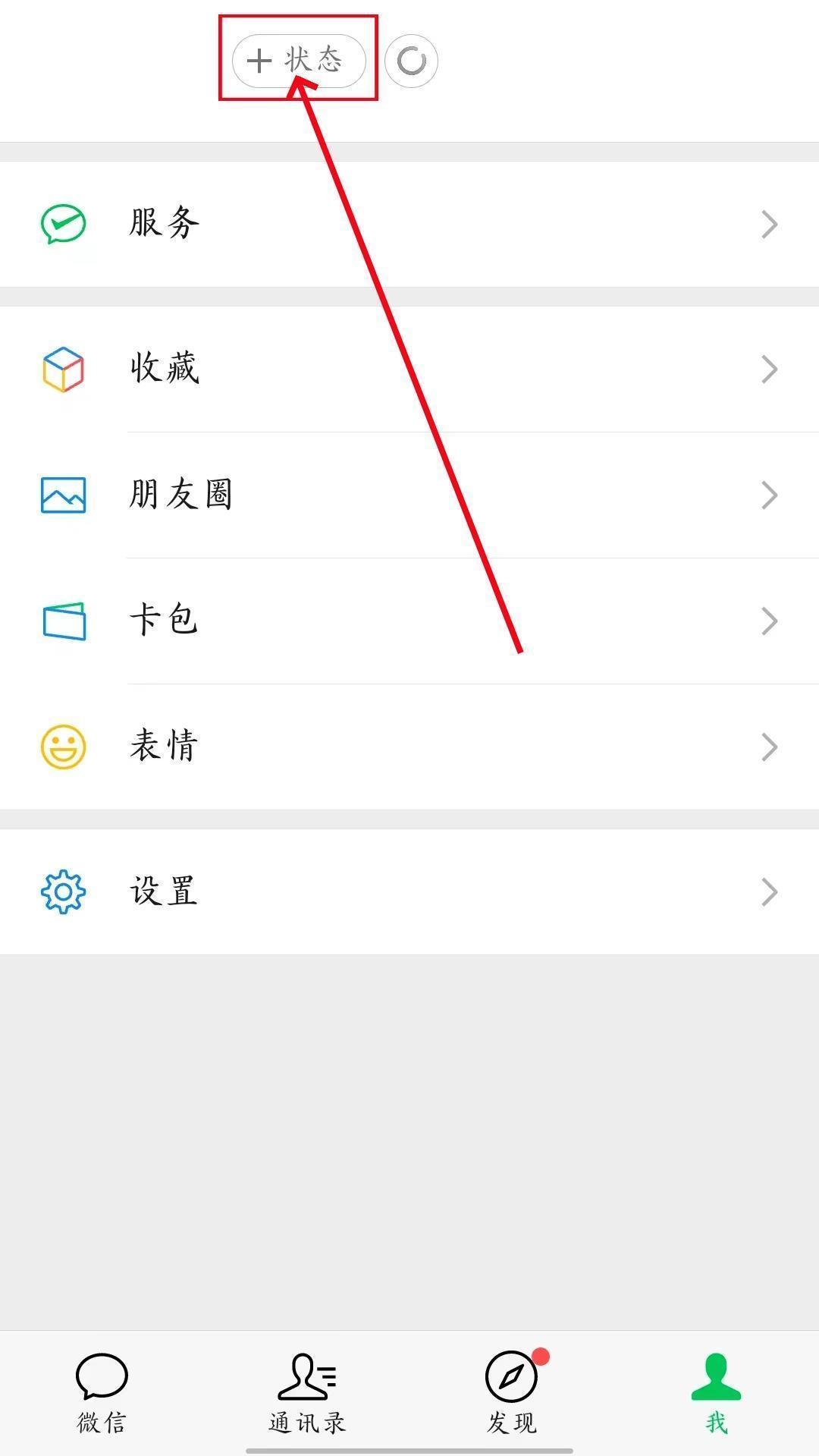
Task: Switch to the 发现 discover tab
Action: [512, 1392]
